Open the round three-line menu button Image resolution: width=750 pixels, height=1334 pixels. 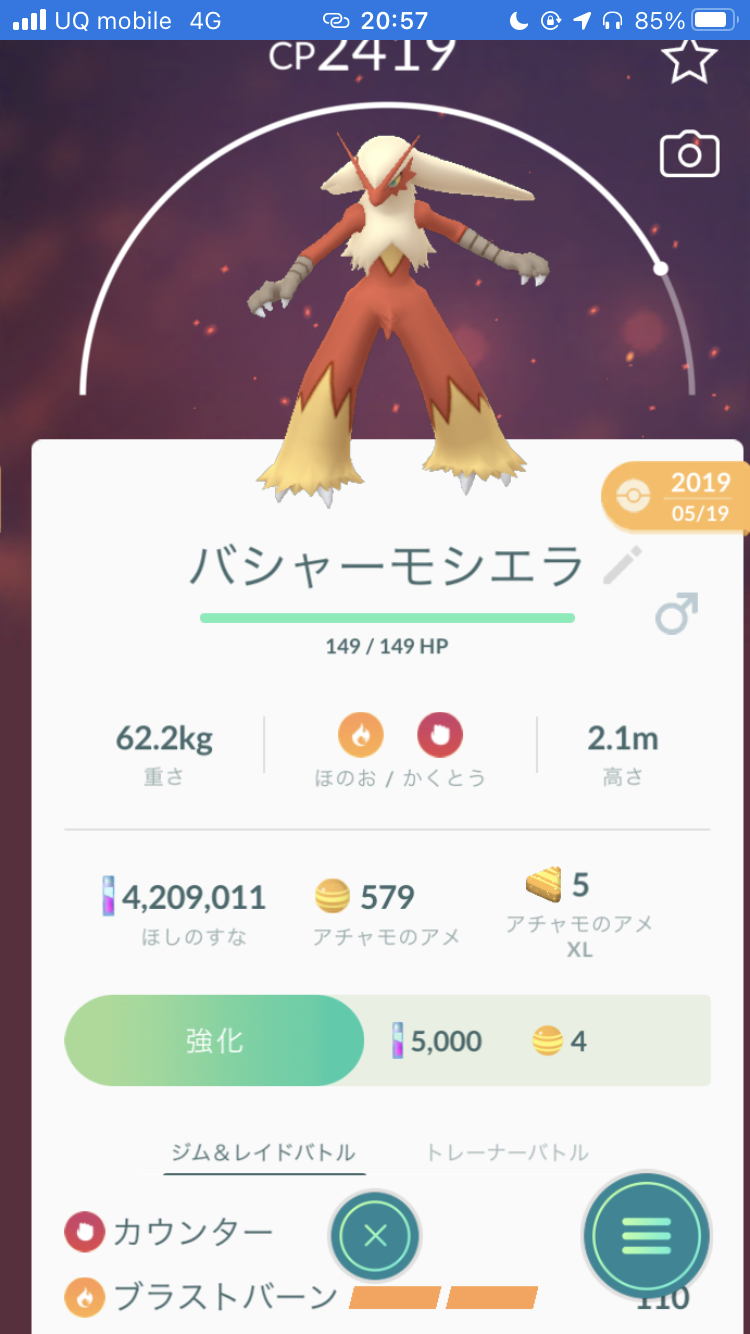pos(646,1236)
